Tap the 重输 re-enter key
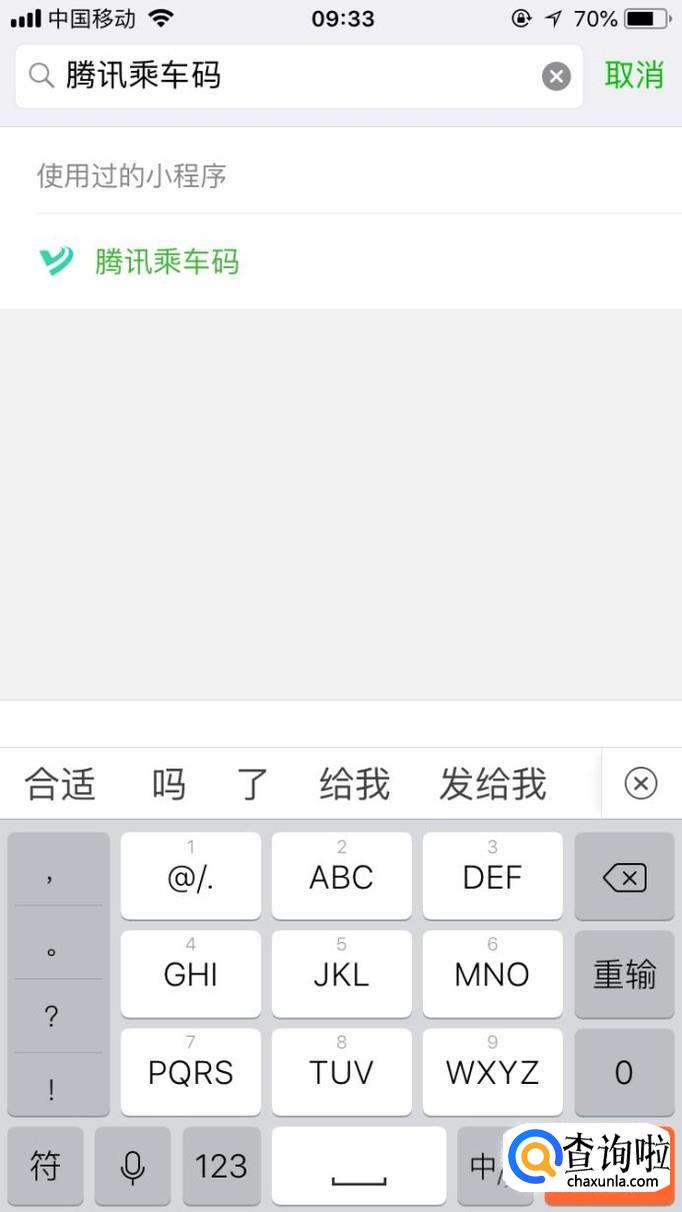The image size is (682, 1212). click(x=624, y=974)
